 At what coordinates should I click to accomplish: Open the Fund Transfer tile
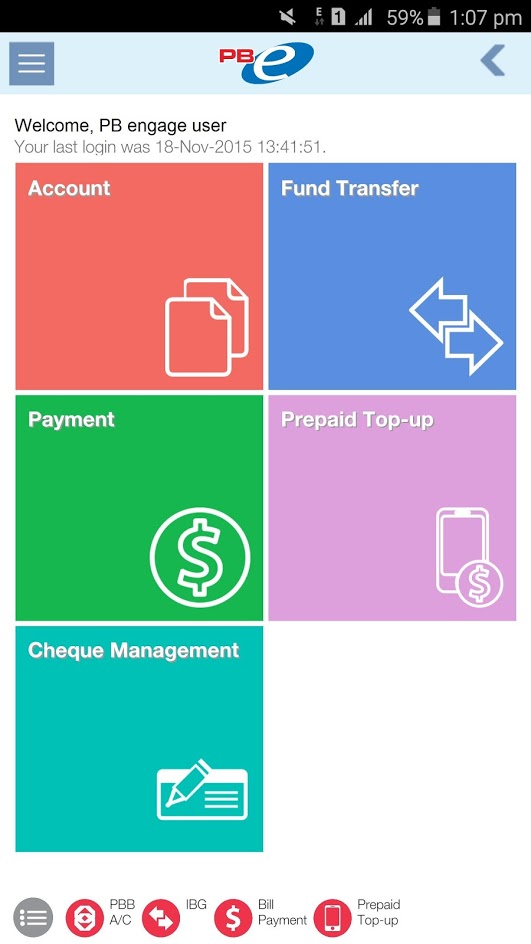(392, 276)
